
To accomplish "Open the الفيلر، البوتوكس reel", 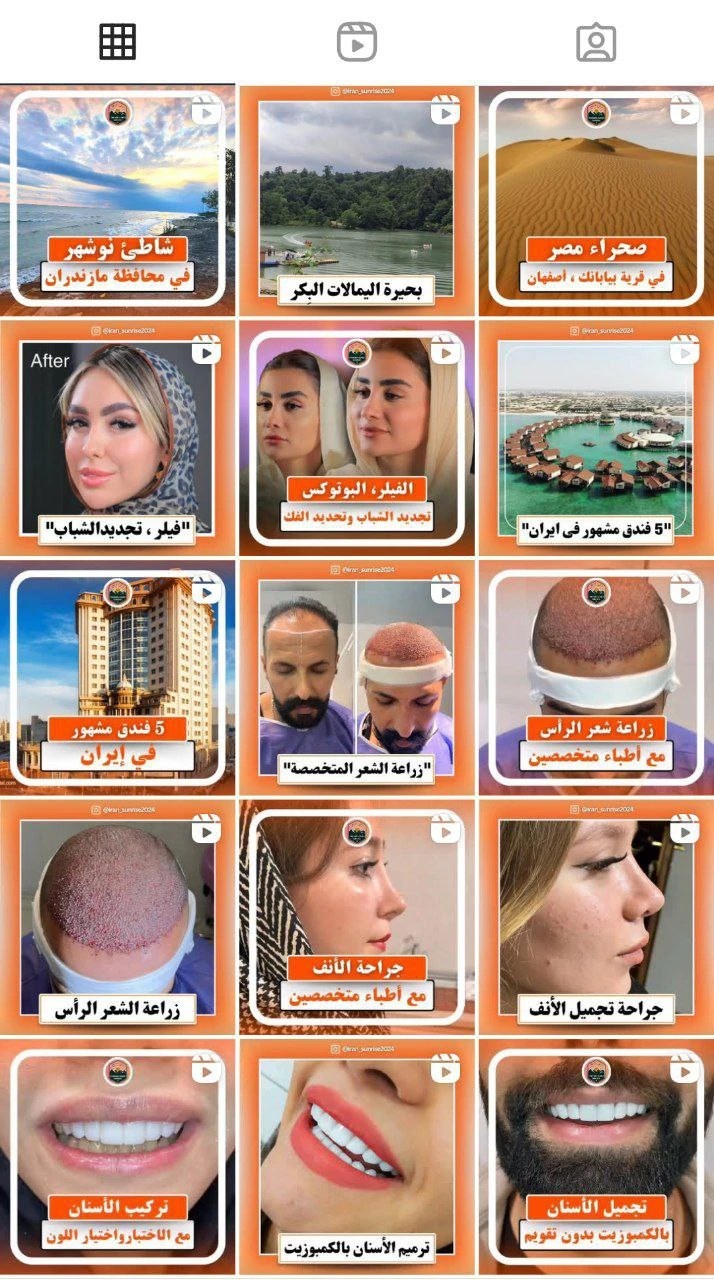I will point(357,439).
